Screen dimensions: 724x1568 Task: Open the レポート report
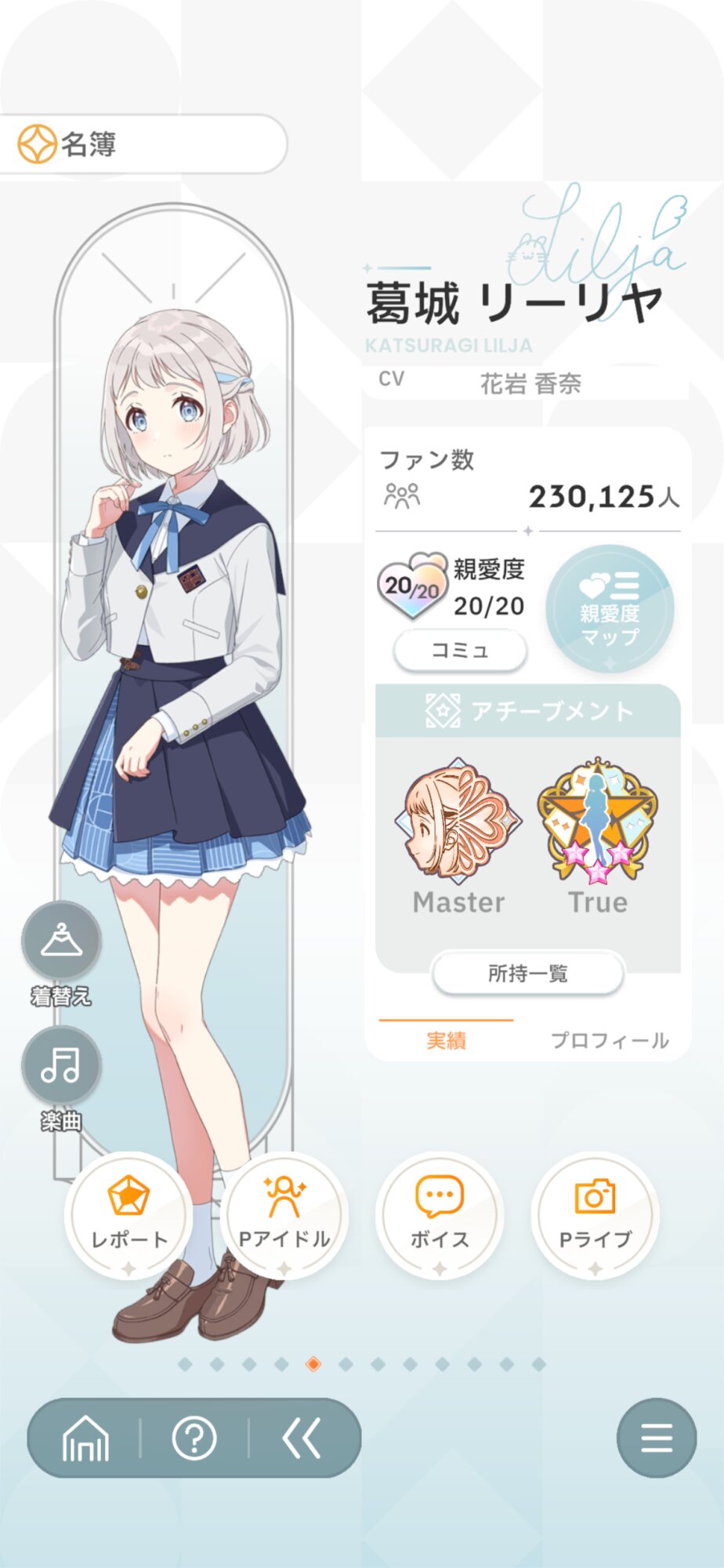pyautogui.click(x=129, y=1214)
